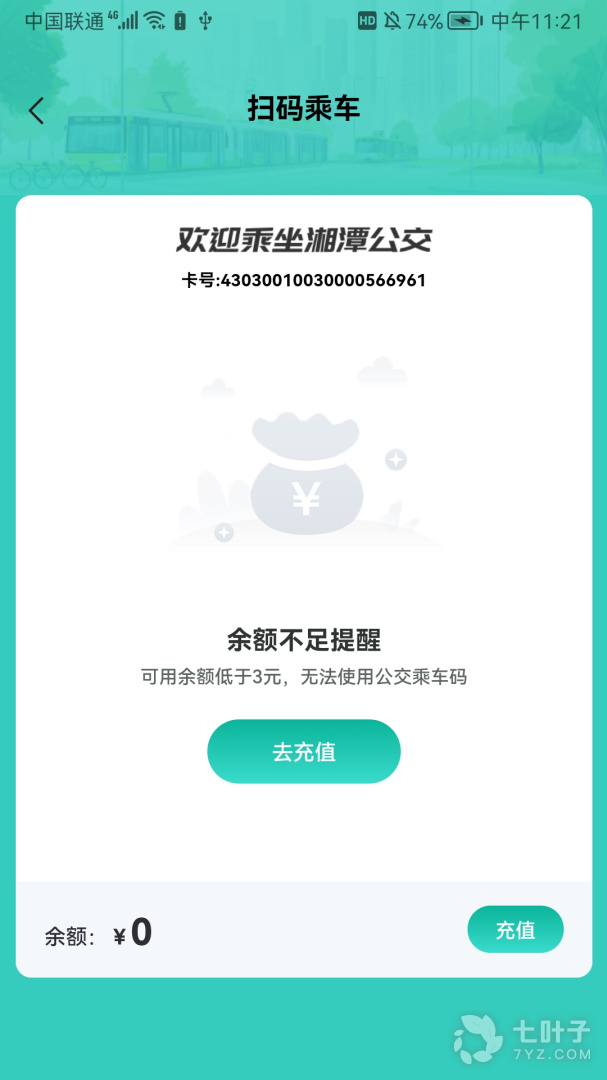Tap the 充值 button beside the balance

tap(515, 930)
